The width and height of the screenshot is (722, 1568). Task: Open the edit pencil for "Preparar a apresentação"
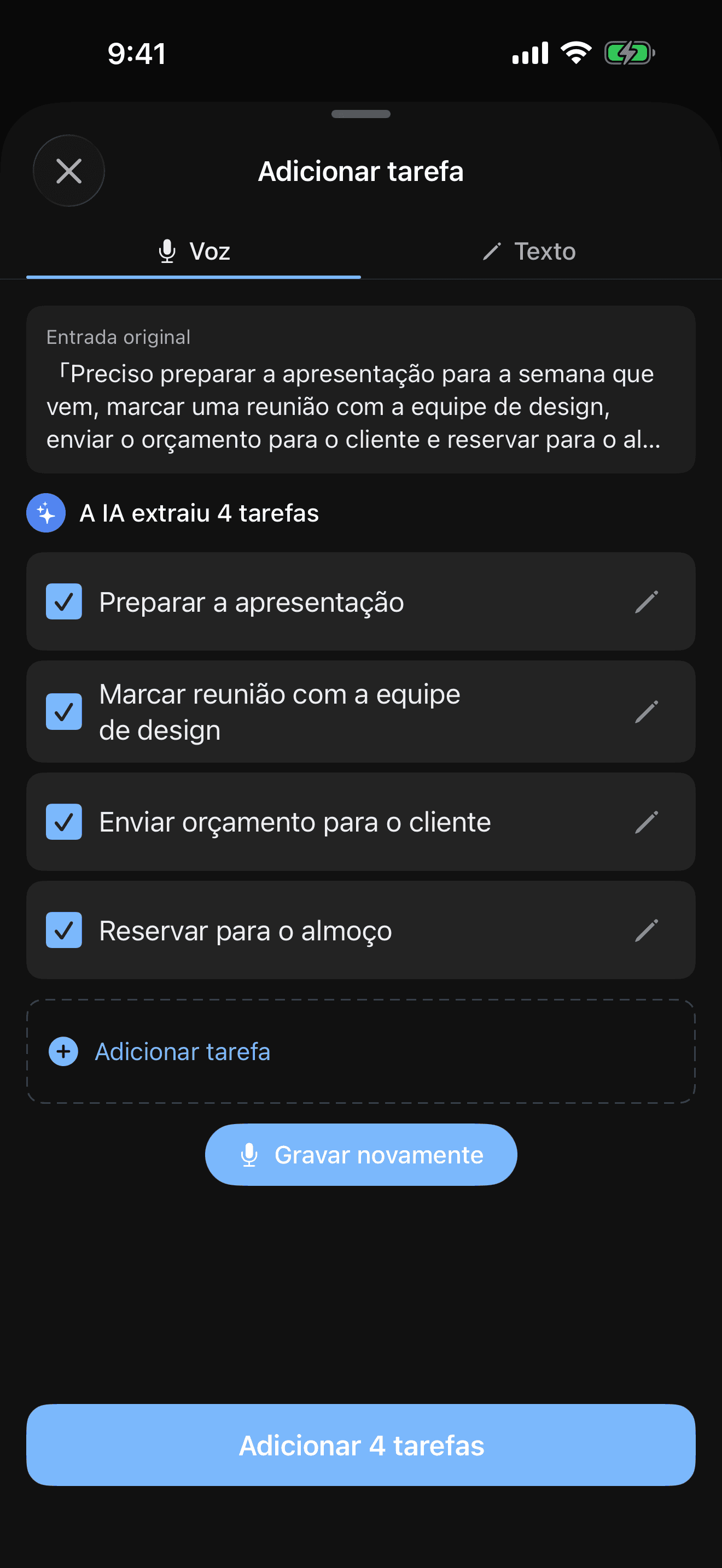click(647, 601)
